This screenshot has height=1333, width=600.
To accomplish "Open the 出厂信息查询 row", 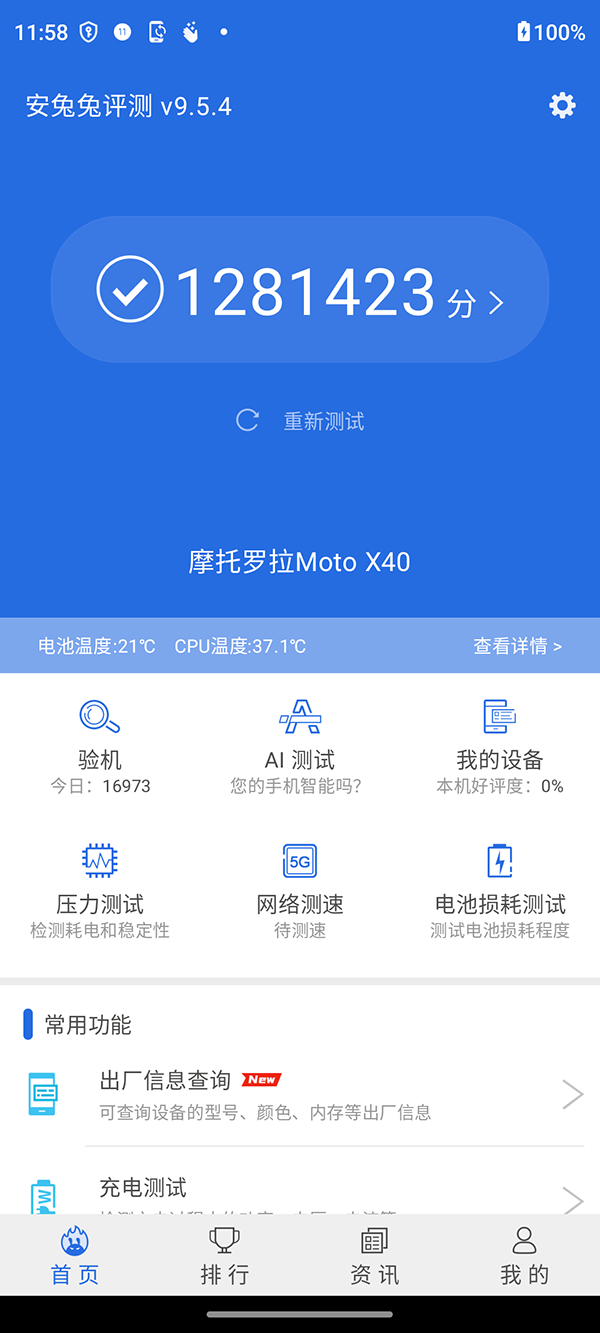I will coord(300,1095).
